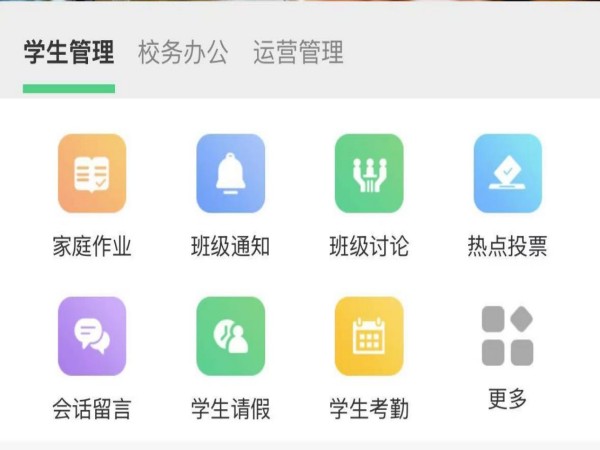Select the 学生管理 tab

coord(69,53)
